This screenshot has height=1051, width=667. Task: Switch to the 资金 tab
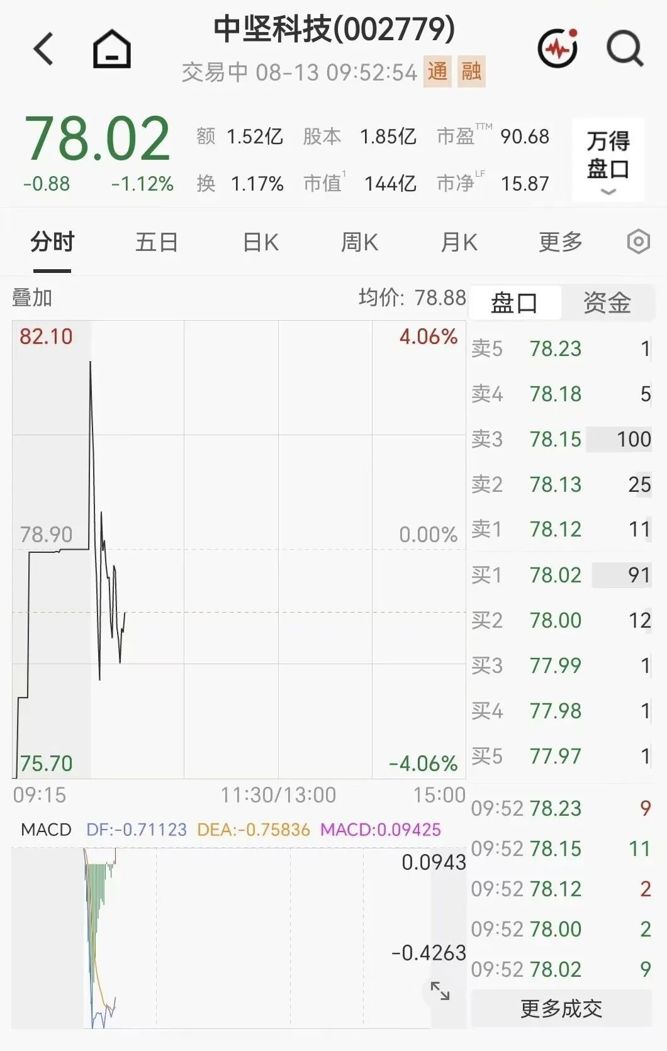point(607,302)
